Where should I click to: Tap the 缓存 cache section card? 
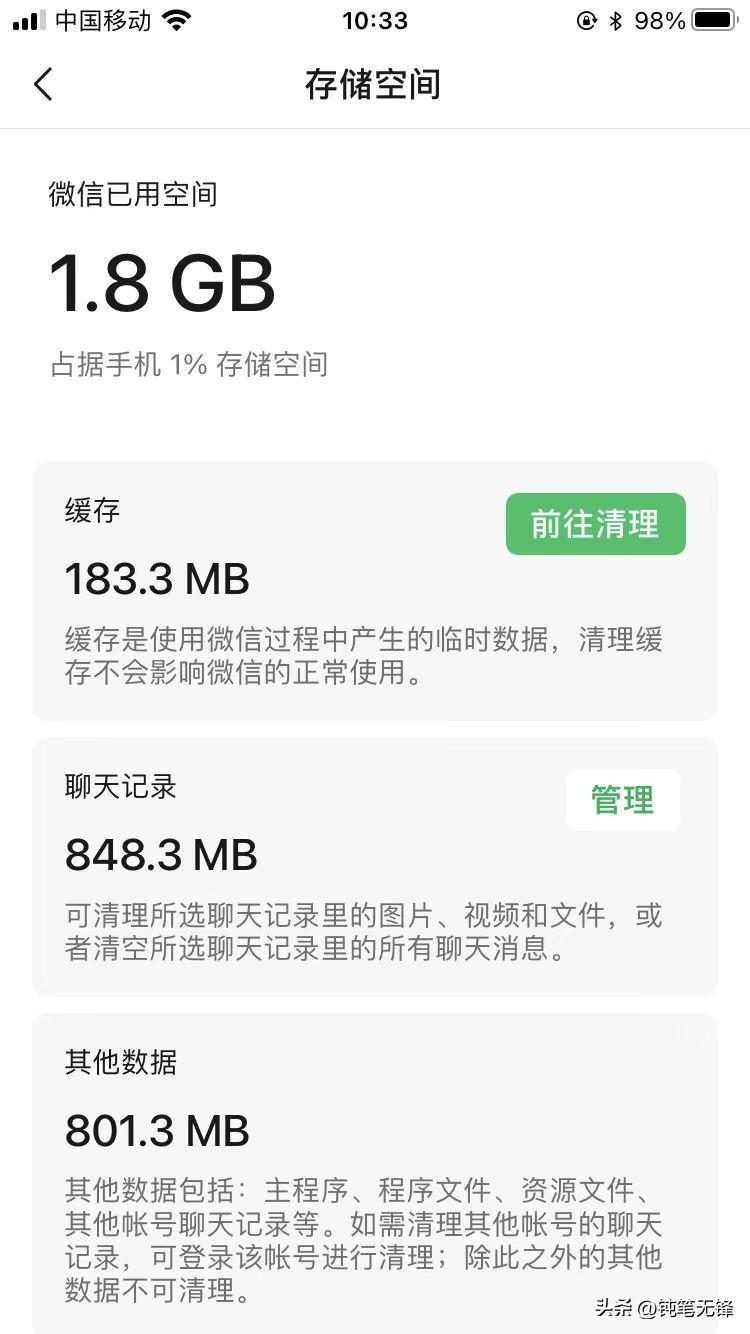(375, 590)
